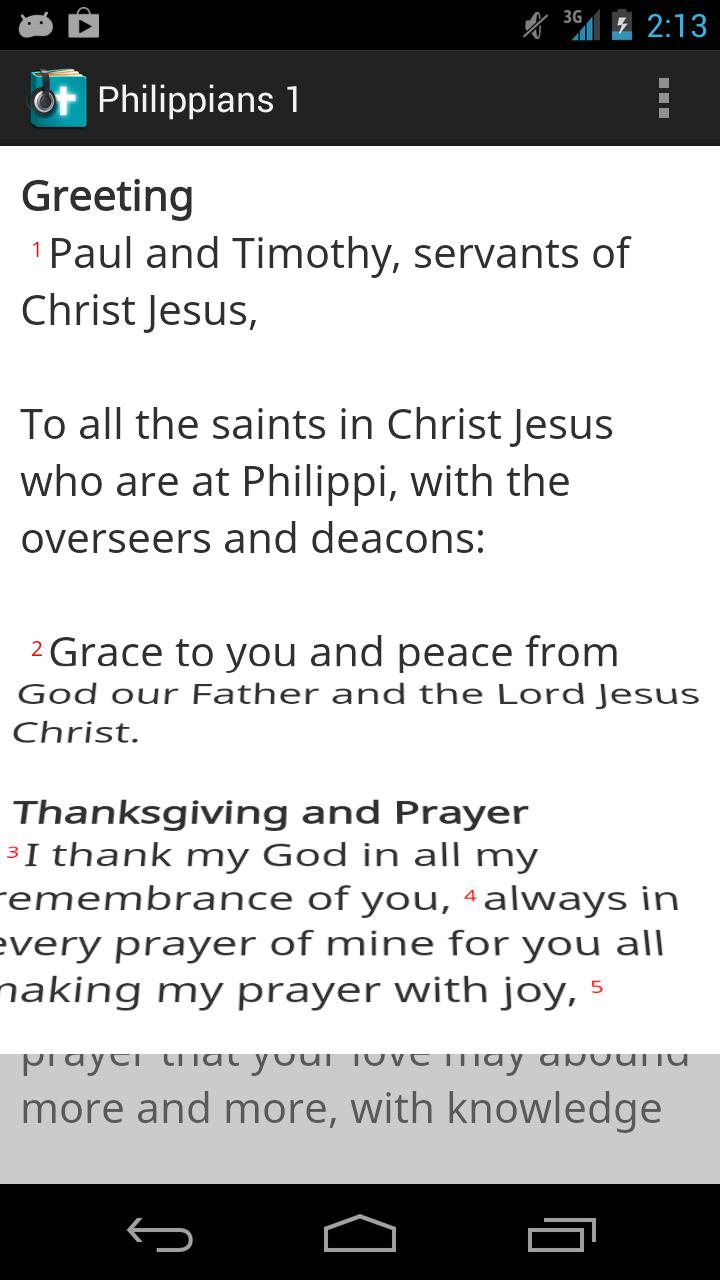Open the recent apps view
Image resolution: width=720 pixels, height=1280 pixels.
point(561,1234)
